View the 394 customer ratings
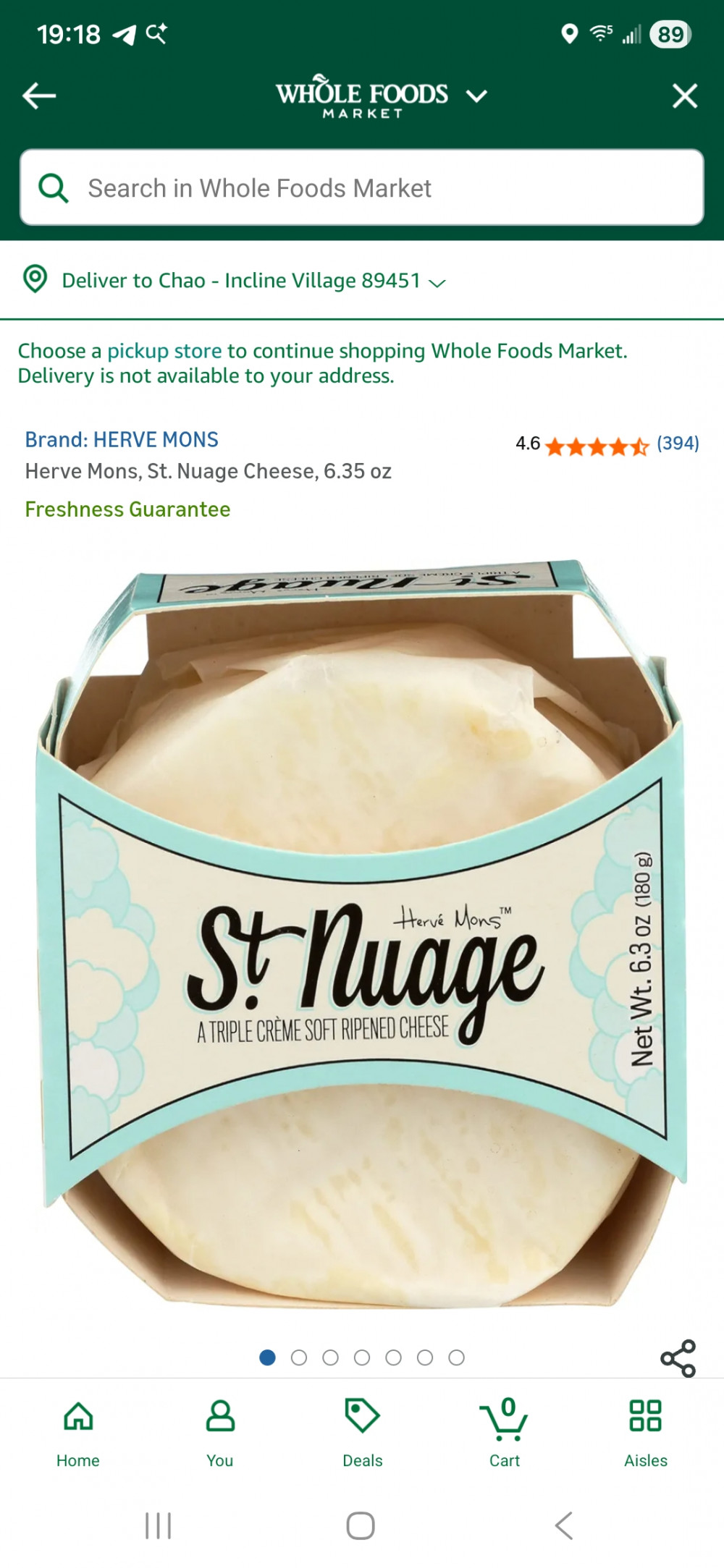This screenshot has width=724, height=1568. pyautogui.click(x=678, y=444)
